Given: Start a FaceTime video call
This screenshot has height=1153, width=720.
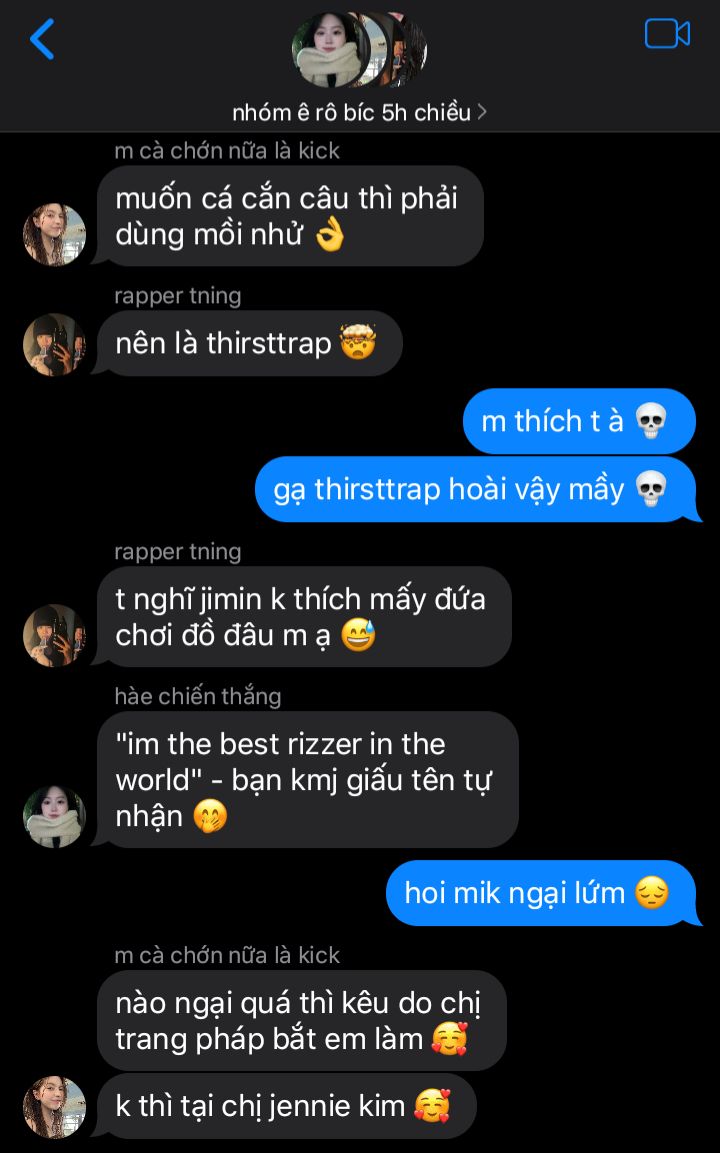Looking at the screenshot, I should tap(667, 34).
